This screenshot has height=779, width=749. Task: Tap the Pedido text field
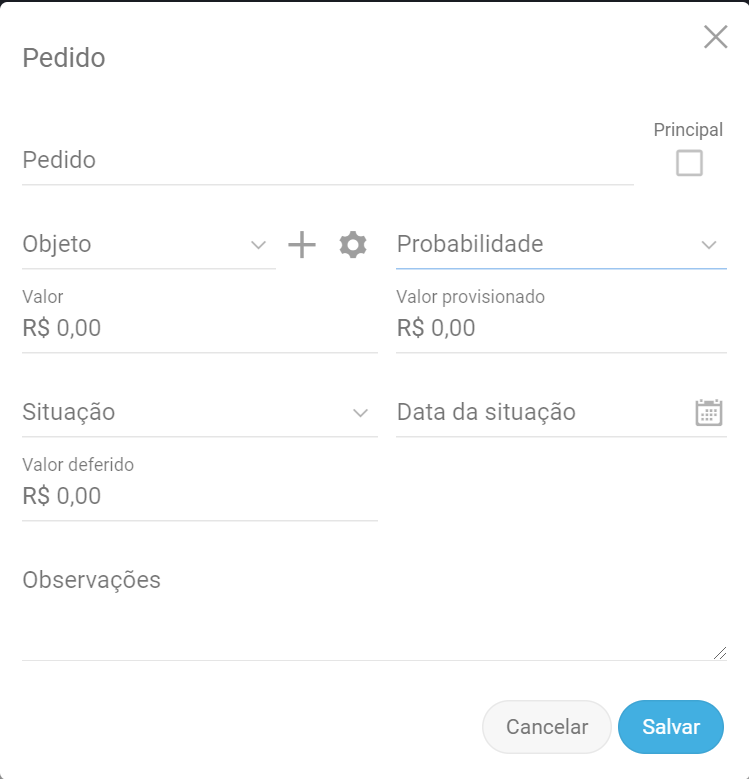pyautogui.click(x=327, y=161)
